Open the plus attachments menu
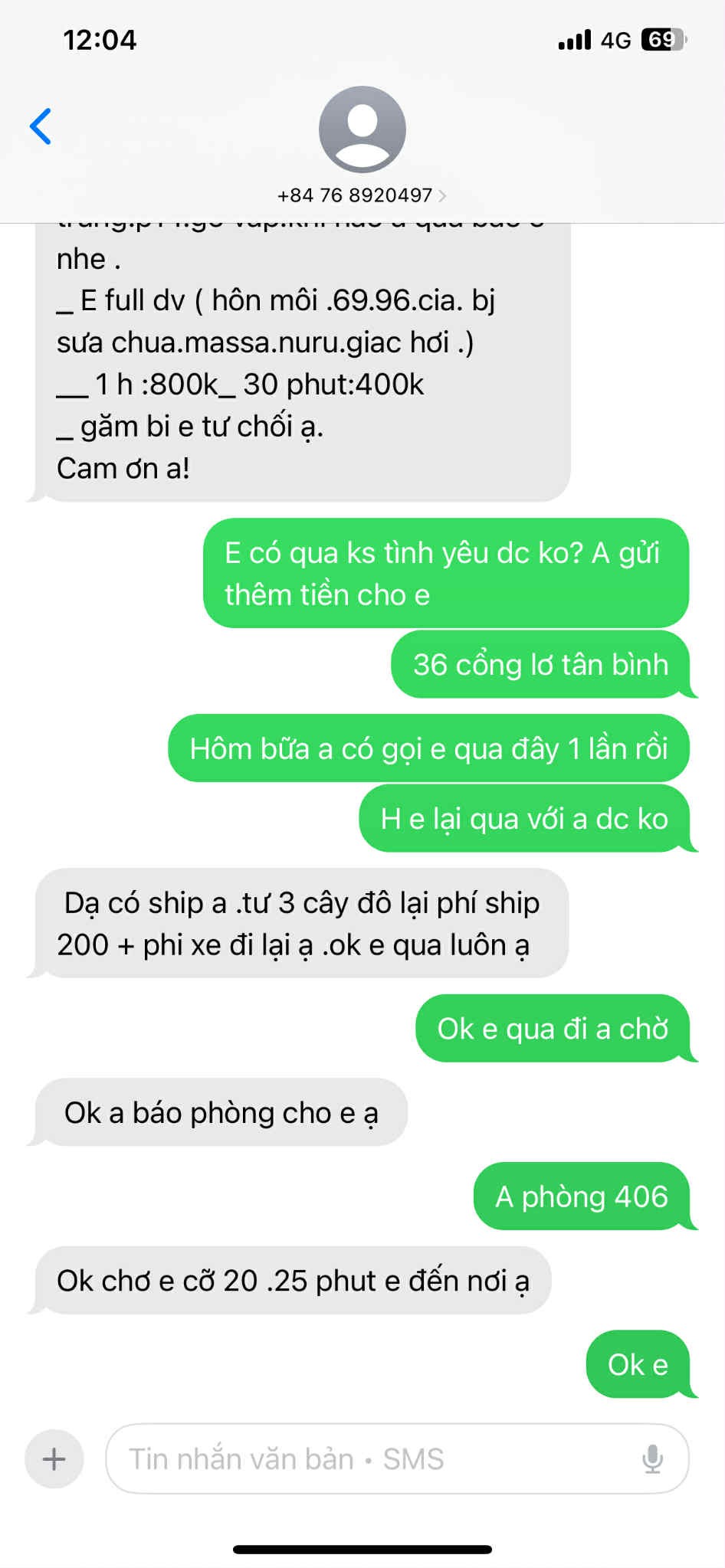The width and height of the screenshot is (725, 1568). pyautogui.click(x=54, y=1458)
